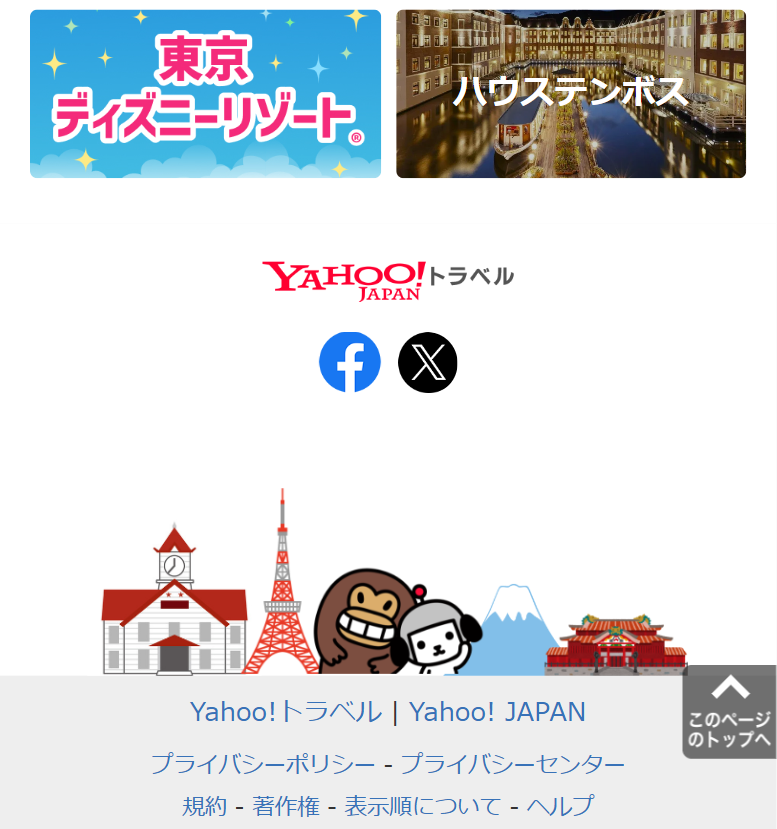Open プライバシーセンター link
Image resolution: width=777 pixels, height=829 pixels.
tap(512, 764)
